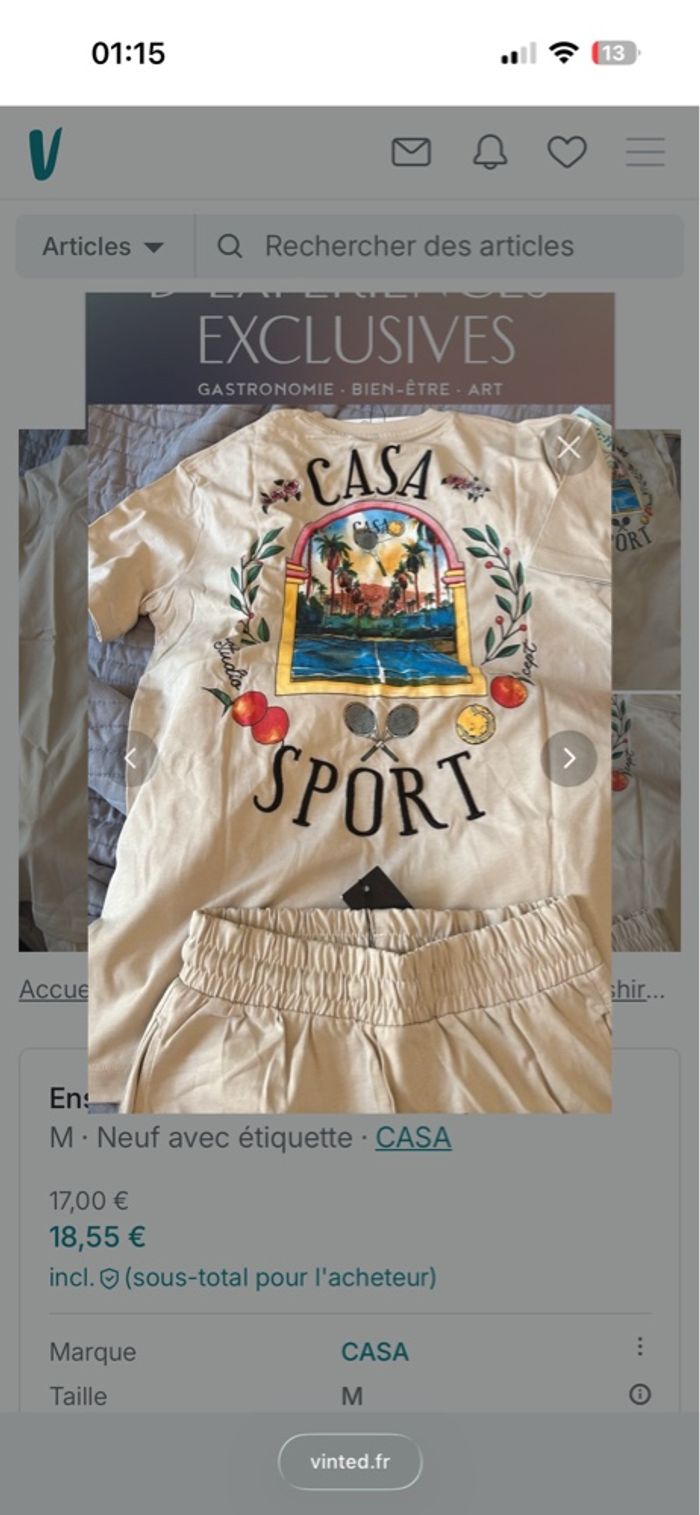This screenshot has height=1515, width=700.
Task: Close the enlarged photo viewer
Action: (569, 448)
